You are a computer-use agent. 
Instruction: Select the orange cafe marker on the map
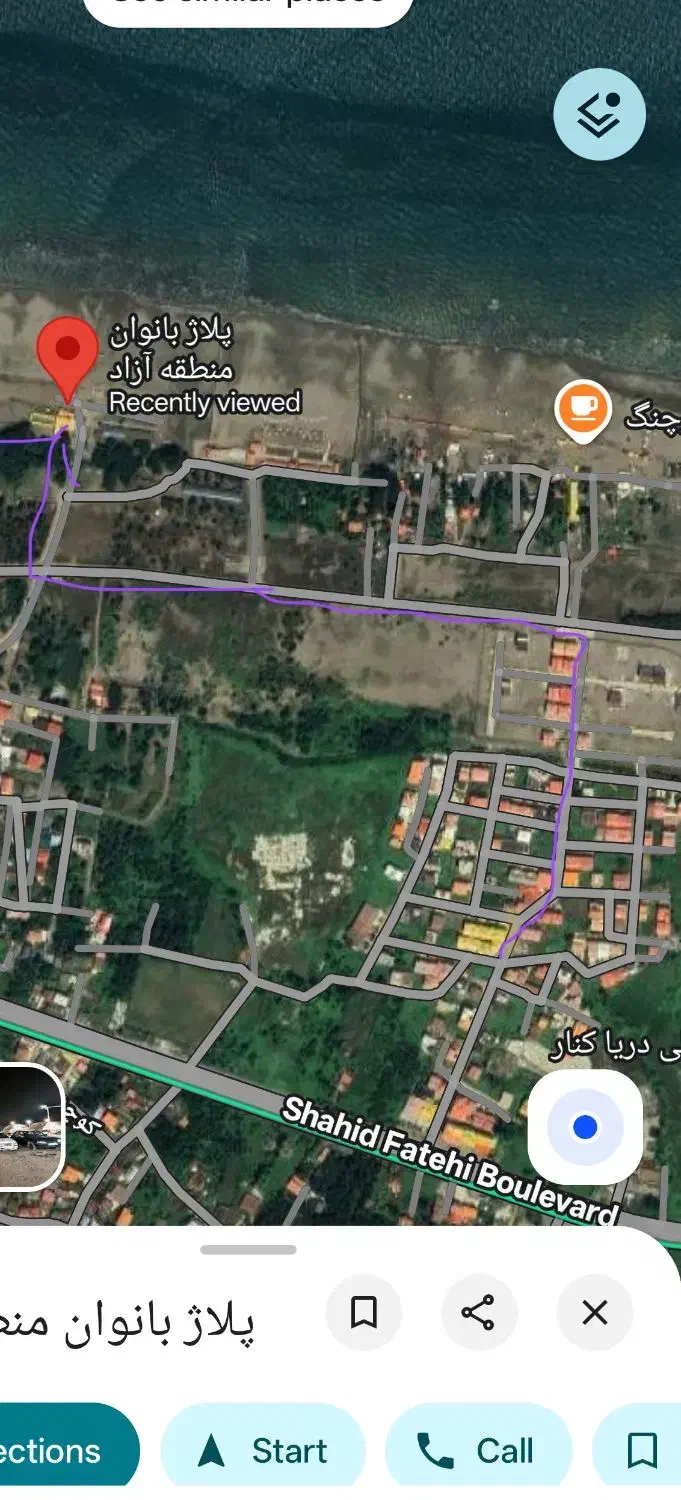pos(584,408)
